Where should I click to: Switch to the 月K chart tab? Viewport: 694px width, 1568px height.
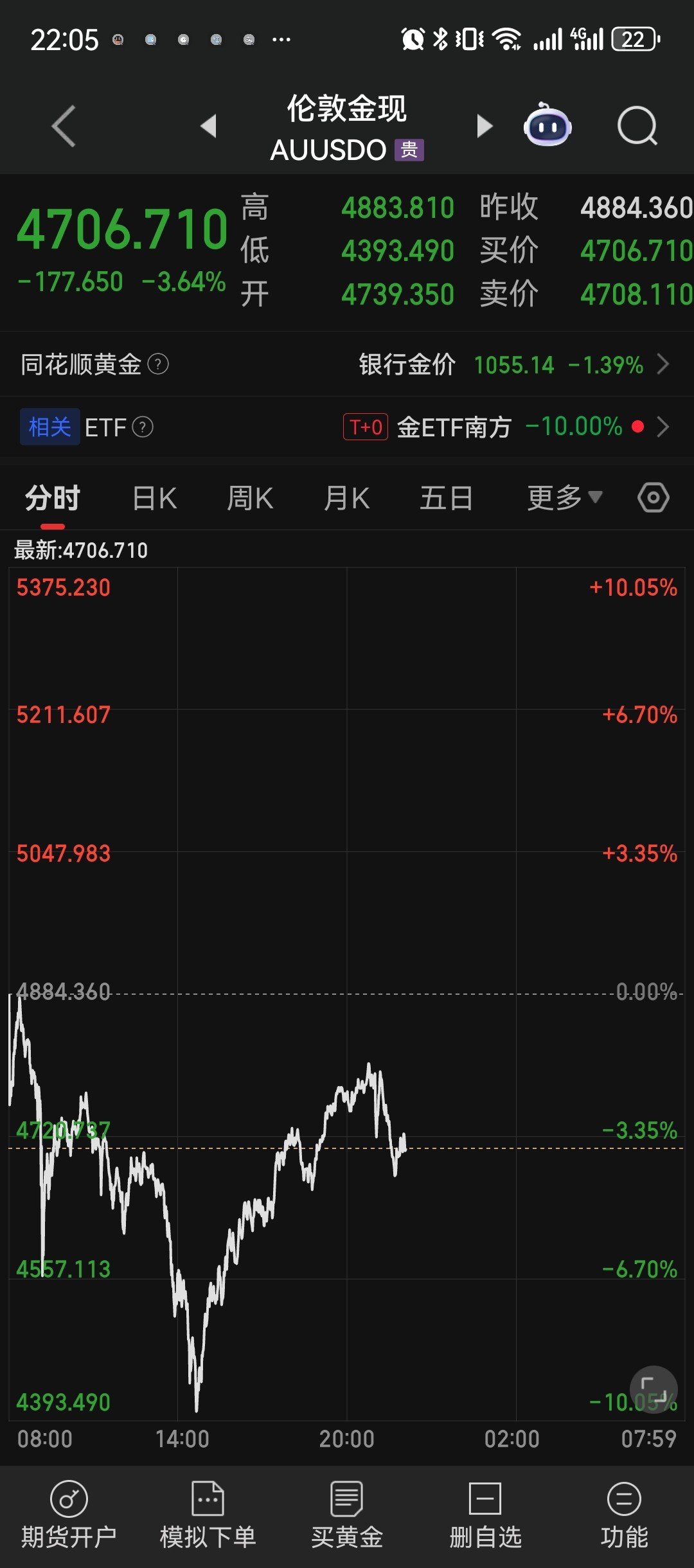pyautogui.click(x=347, y=498)
